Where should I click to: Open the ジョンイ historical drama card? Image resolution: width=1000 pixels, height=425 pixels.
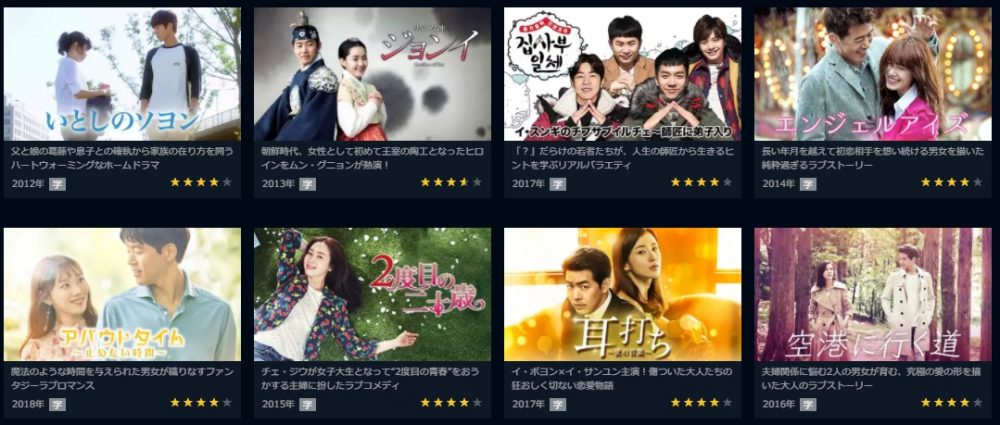[x=372, y=75]
